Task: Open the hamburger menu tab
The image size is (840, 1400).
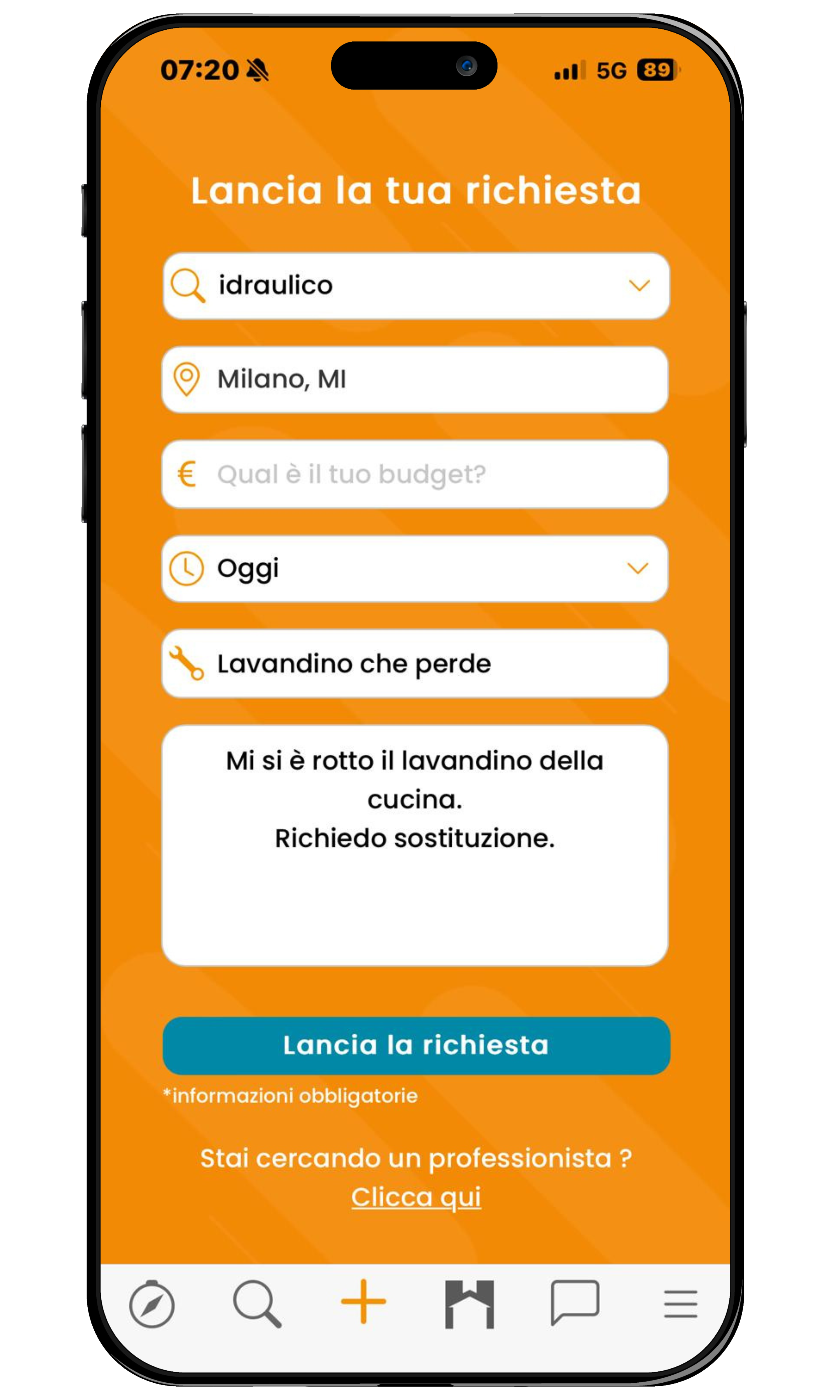Action: (680, 1304)
